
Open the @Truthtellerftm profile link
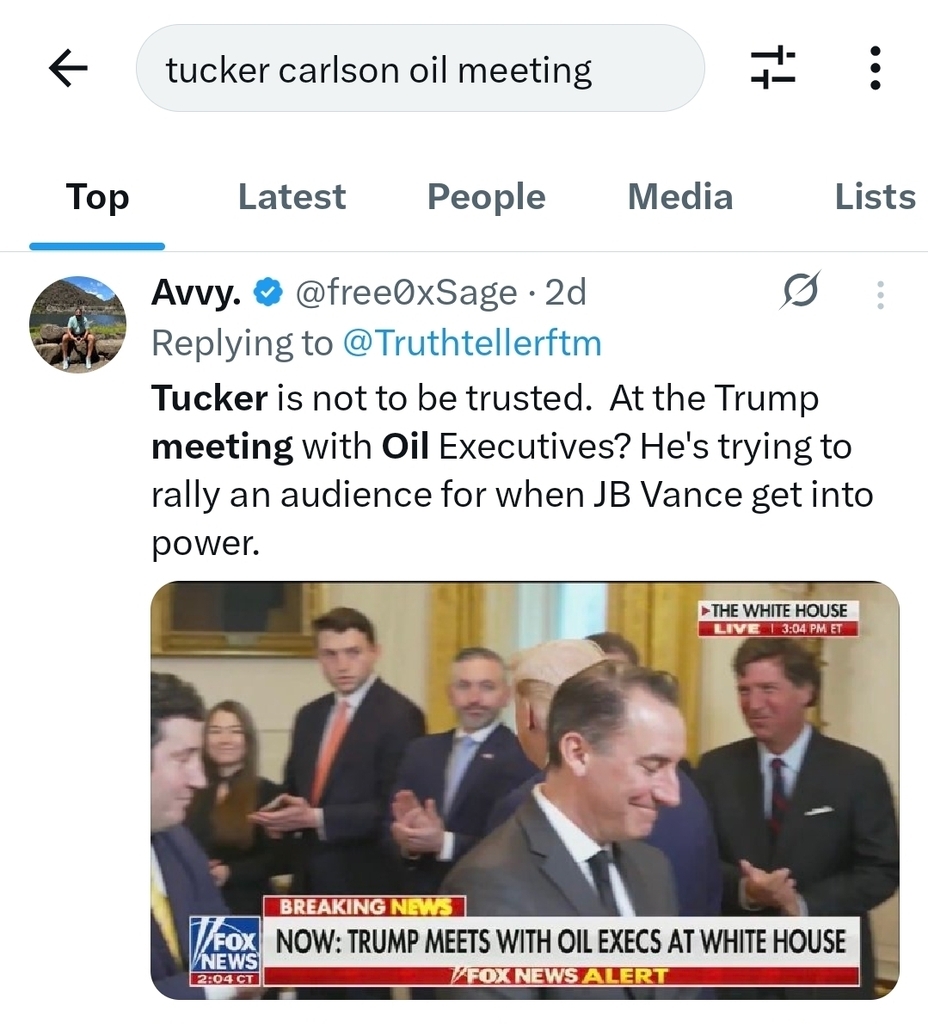472,343
